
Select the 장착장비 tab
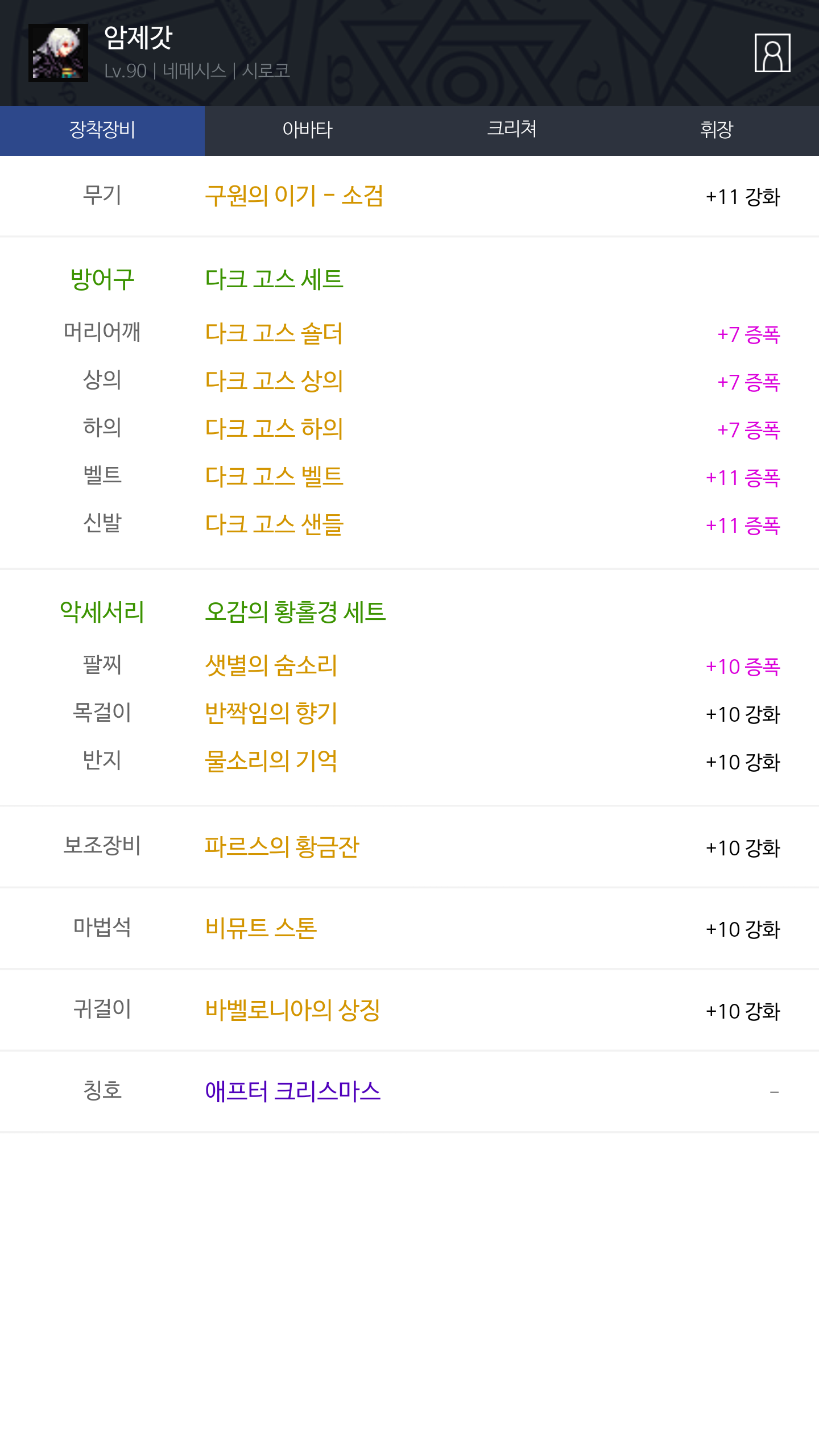[x=102, y=130]
